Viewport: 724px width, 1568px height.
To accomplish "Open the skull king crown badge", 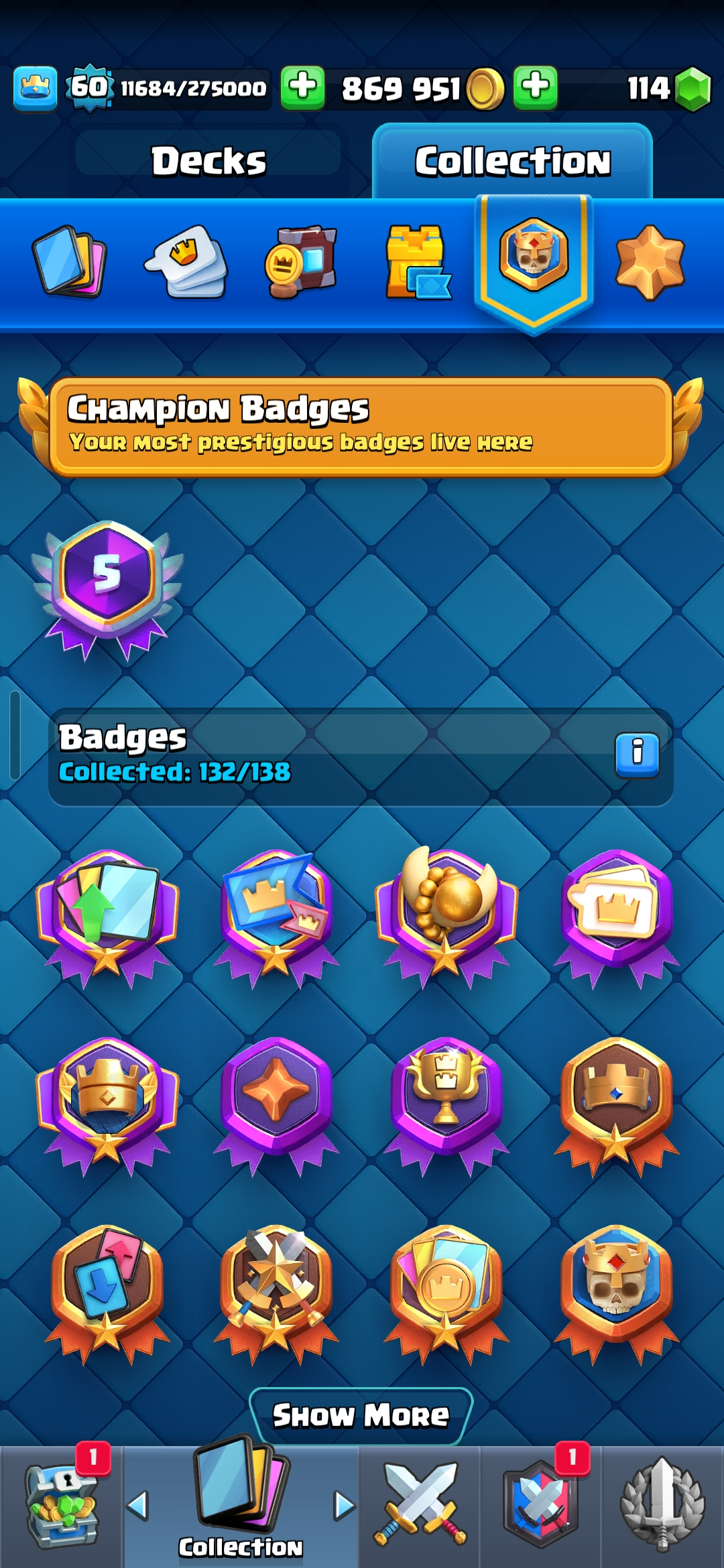I will [x=616, y=1287].
